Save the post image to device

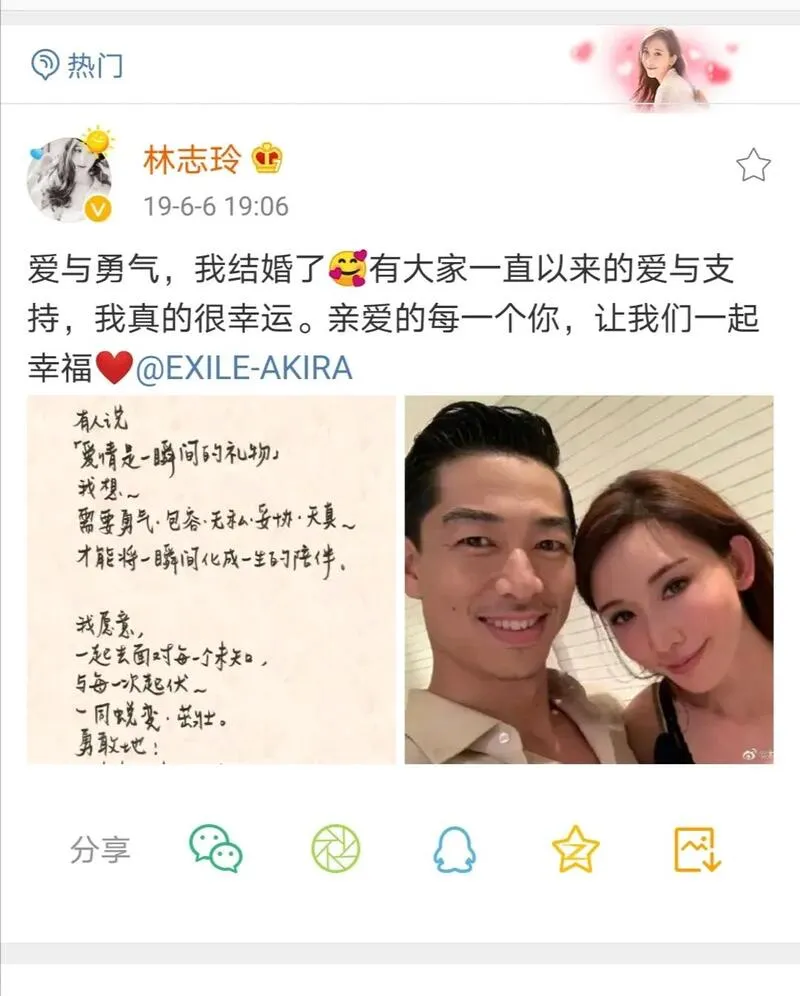(x=697, y=849)
